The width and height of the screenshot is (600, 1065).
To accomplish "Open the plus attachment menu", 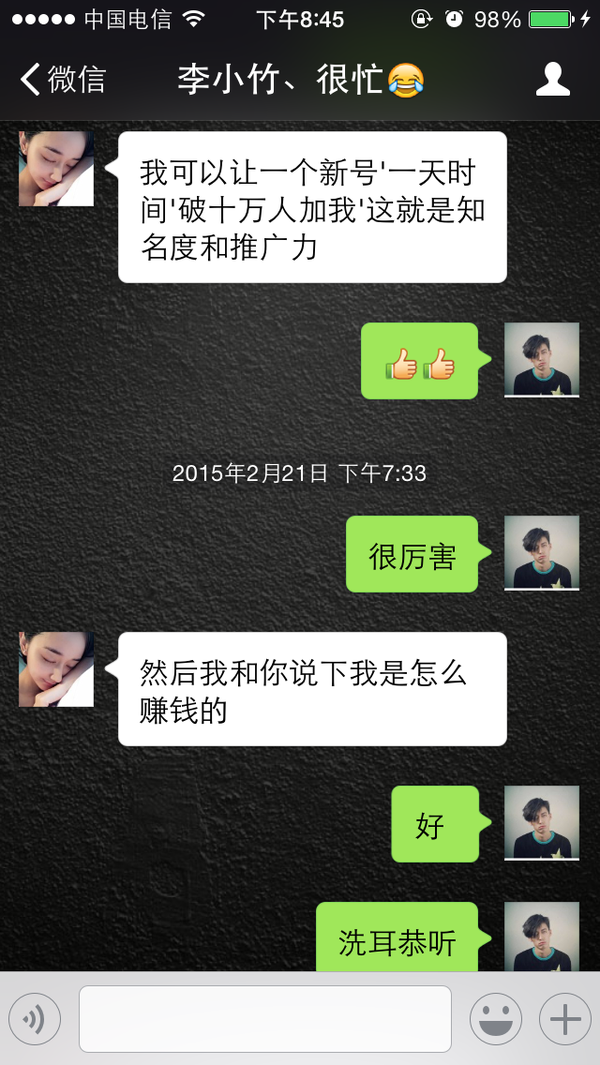I will [565, 1019].
